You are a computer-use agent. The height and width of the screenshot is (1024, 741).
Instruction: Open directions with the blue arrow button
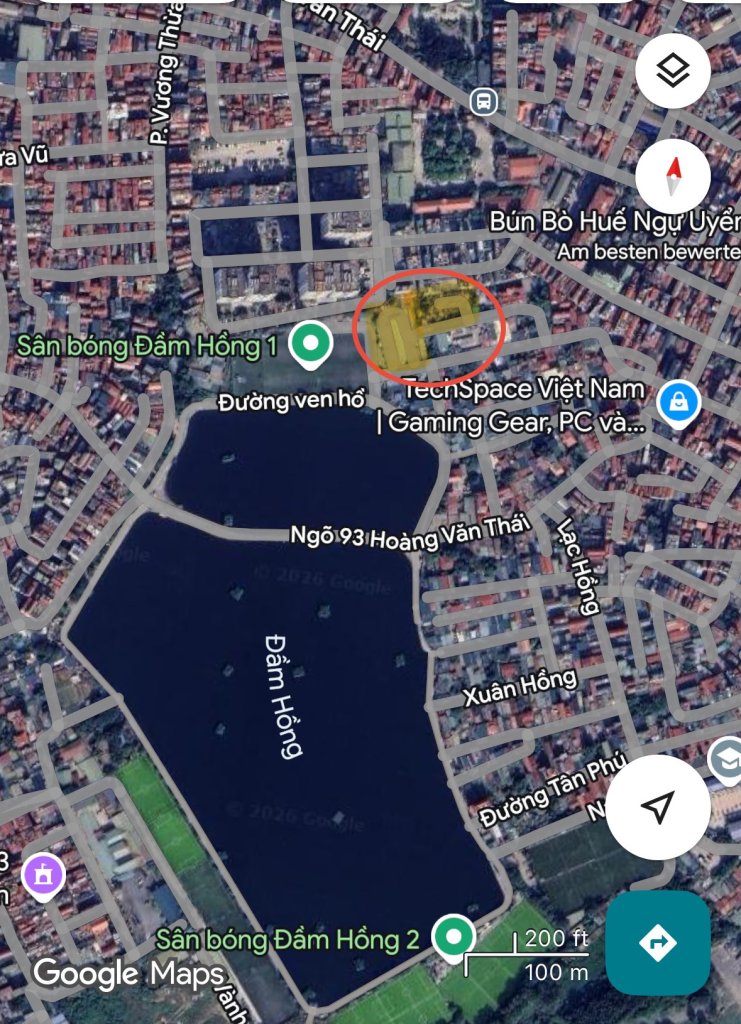pyautogui.click(x=658, y=942)
